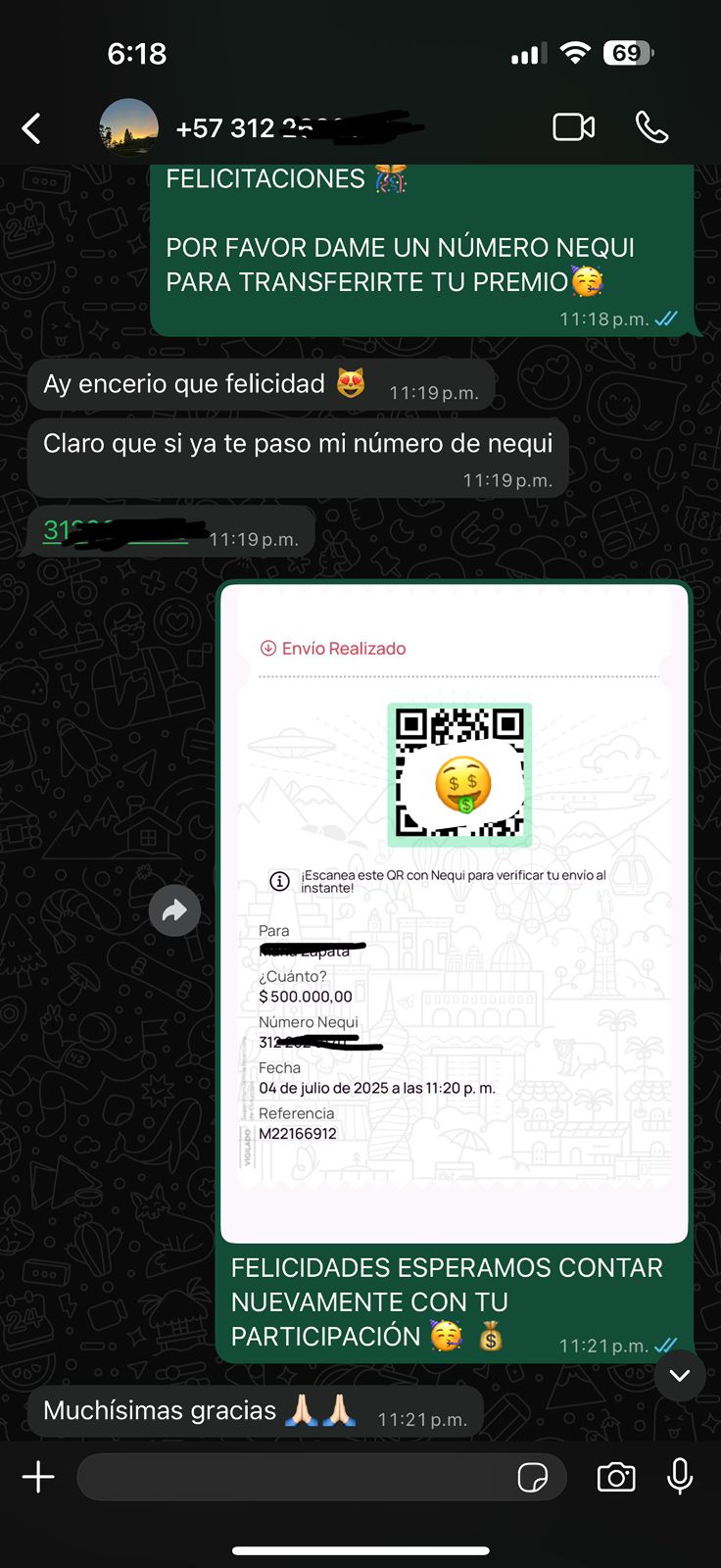
Task: Open the contact's profile photo
Action: (x=128, y=128)
